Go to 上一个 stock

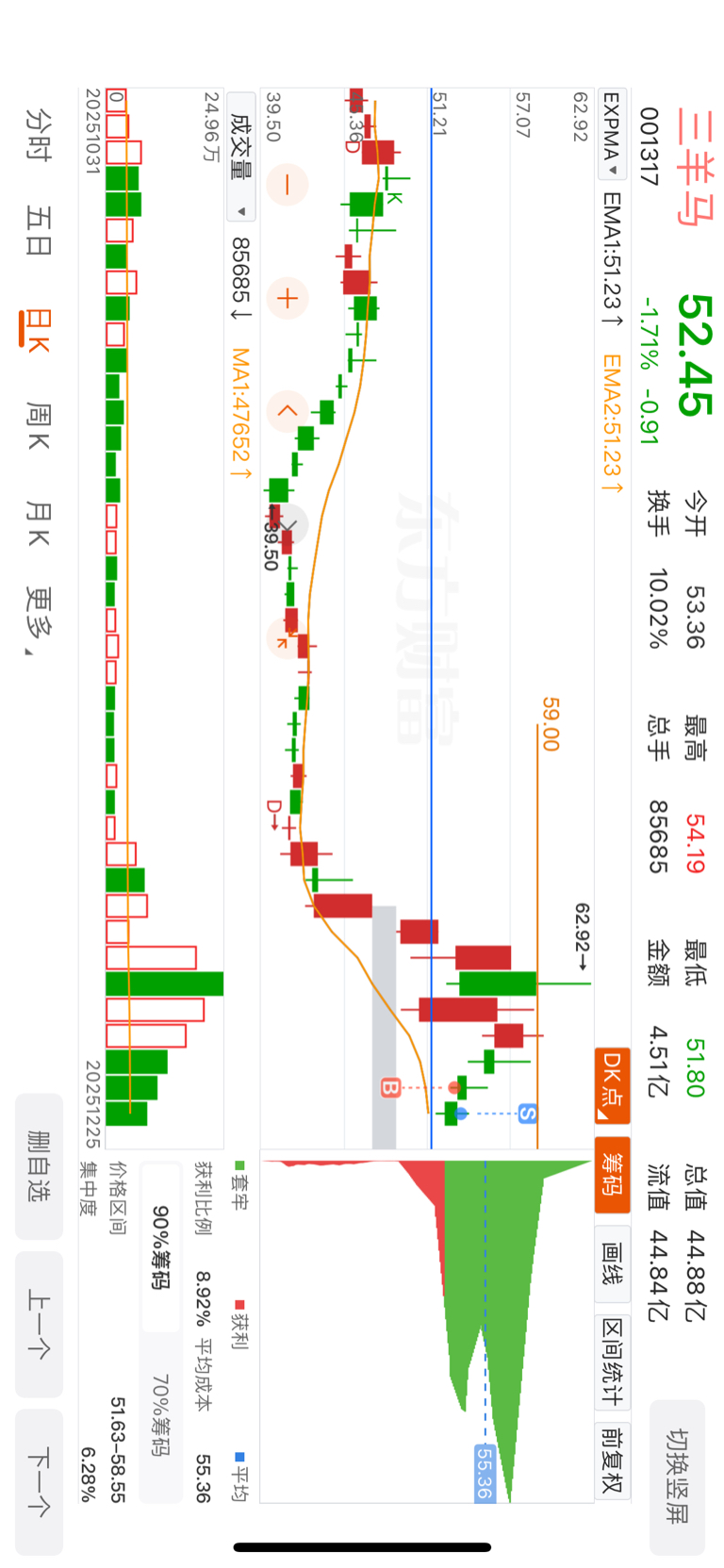pyautogui.click(x=39, y=1324)
